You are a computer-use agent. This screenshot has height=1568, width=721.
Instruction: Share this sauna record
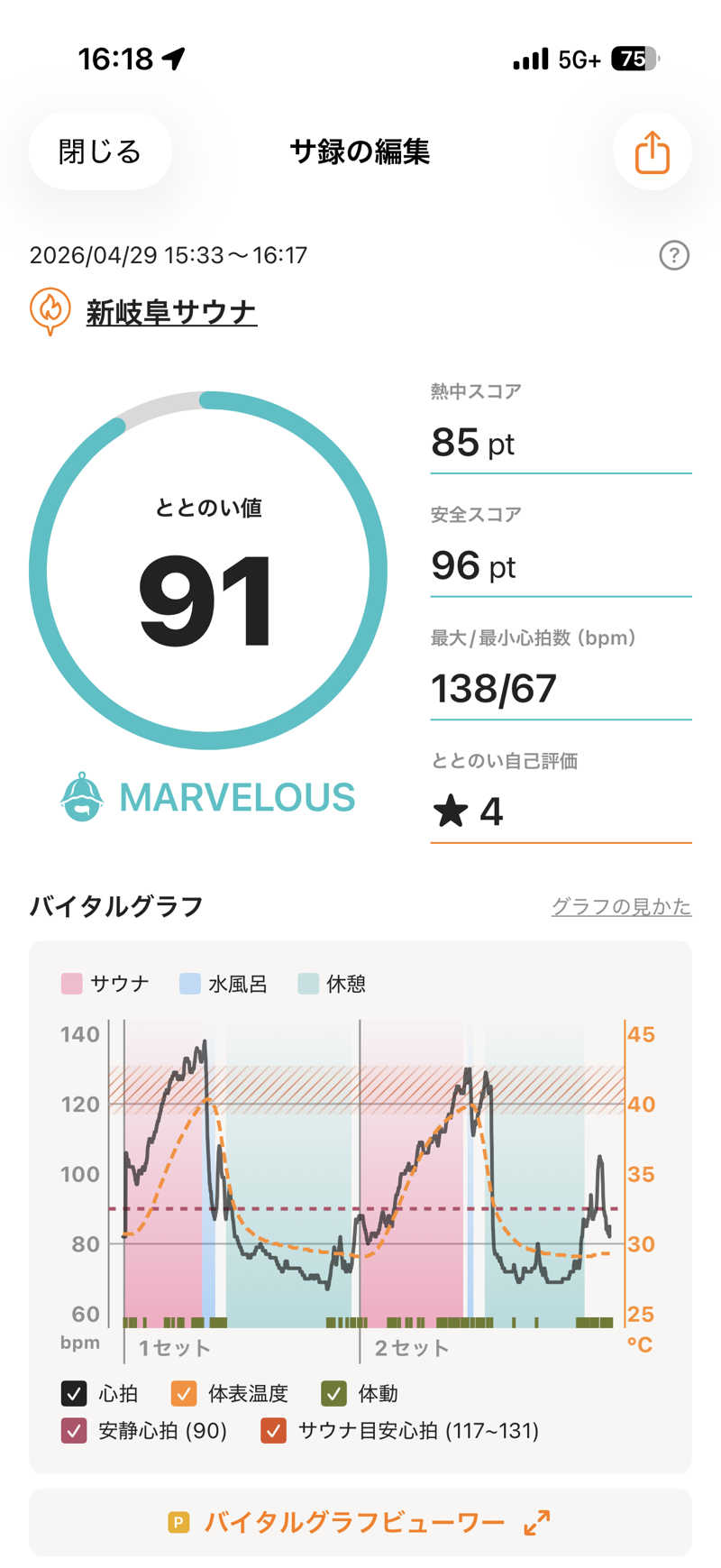[653, 151]
